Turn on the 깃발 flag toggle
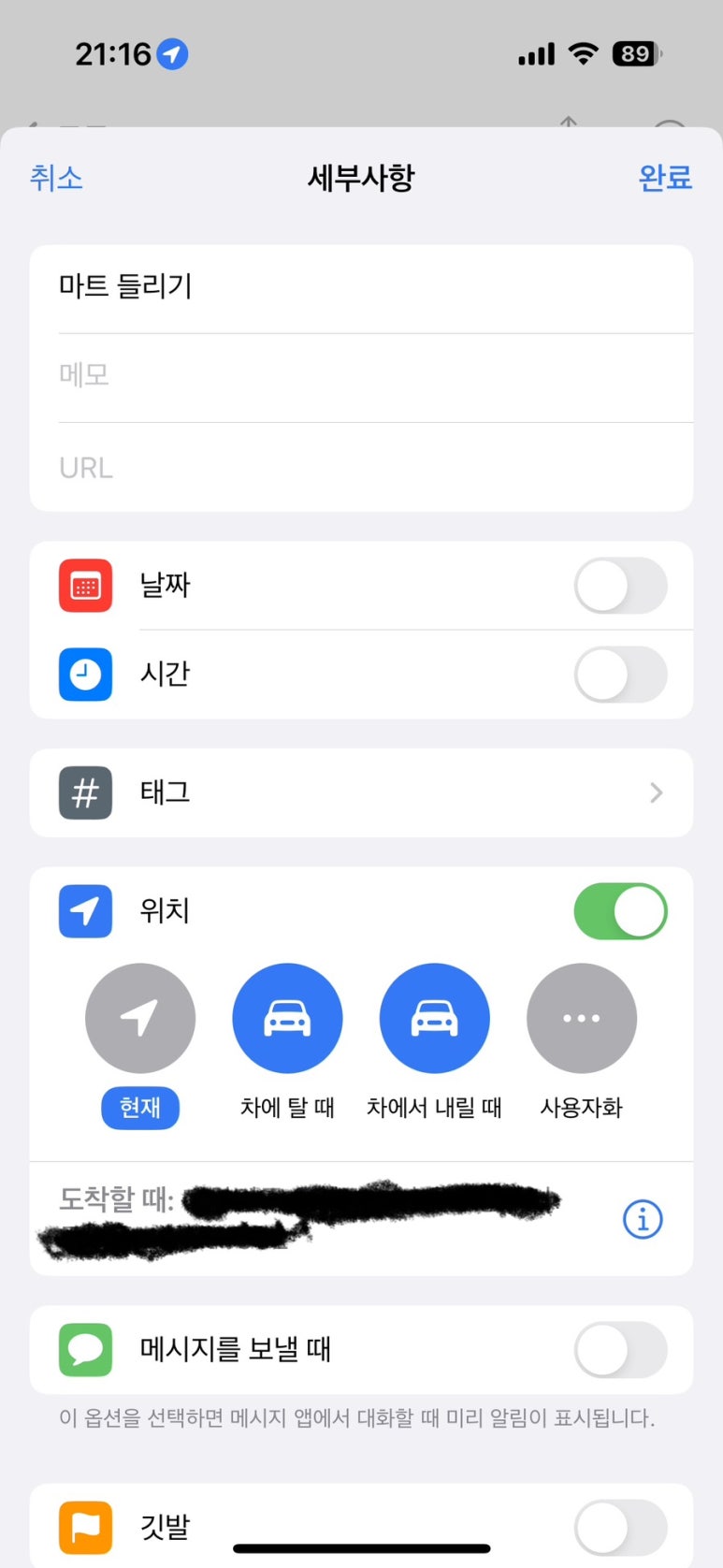 [619, 1527]
